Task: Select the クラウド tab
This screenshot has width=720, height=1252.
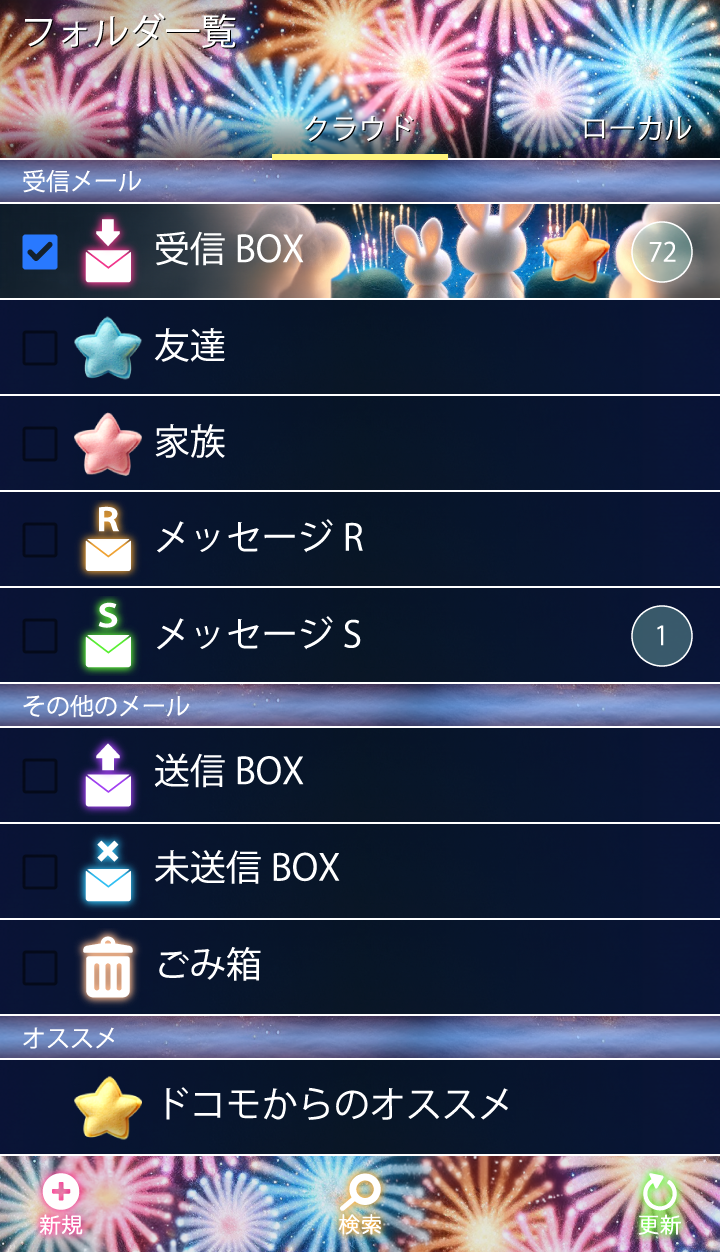Action: pos(359,129)
